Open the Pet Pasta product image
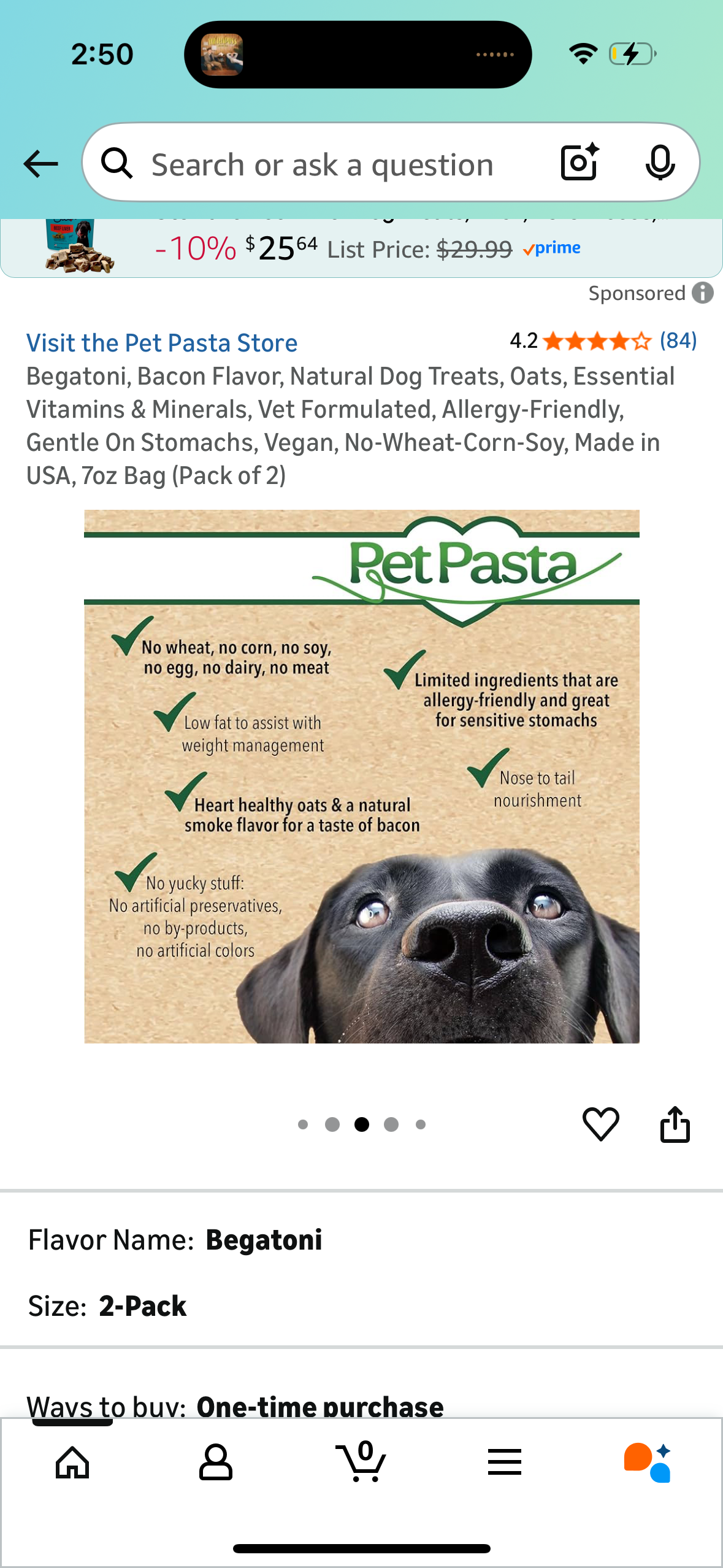The height and width of the screenshot is (1568, 723). click(362, 776)
